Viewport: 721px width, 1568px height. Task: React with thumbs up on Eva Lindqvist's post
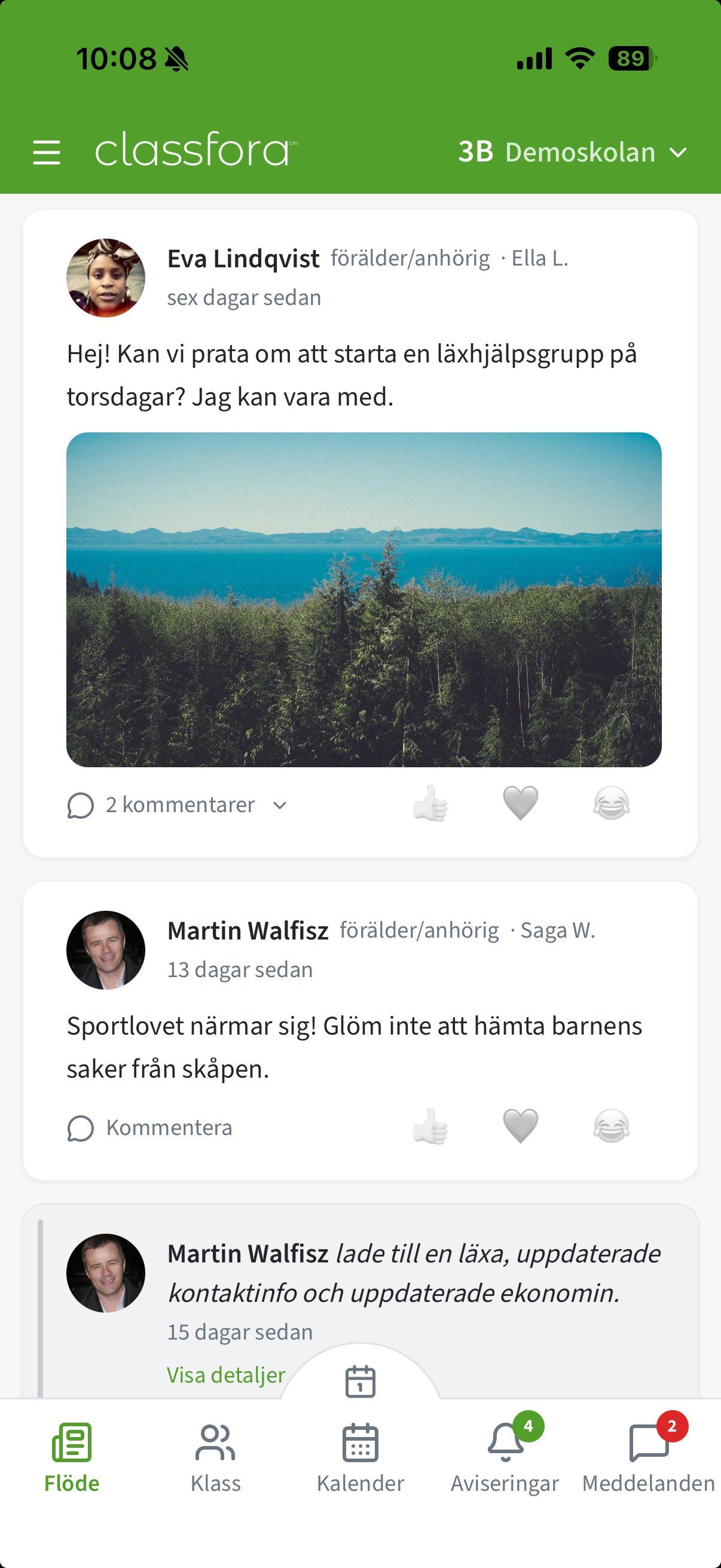430,804
